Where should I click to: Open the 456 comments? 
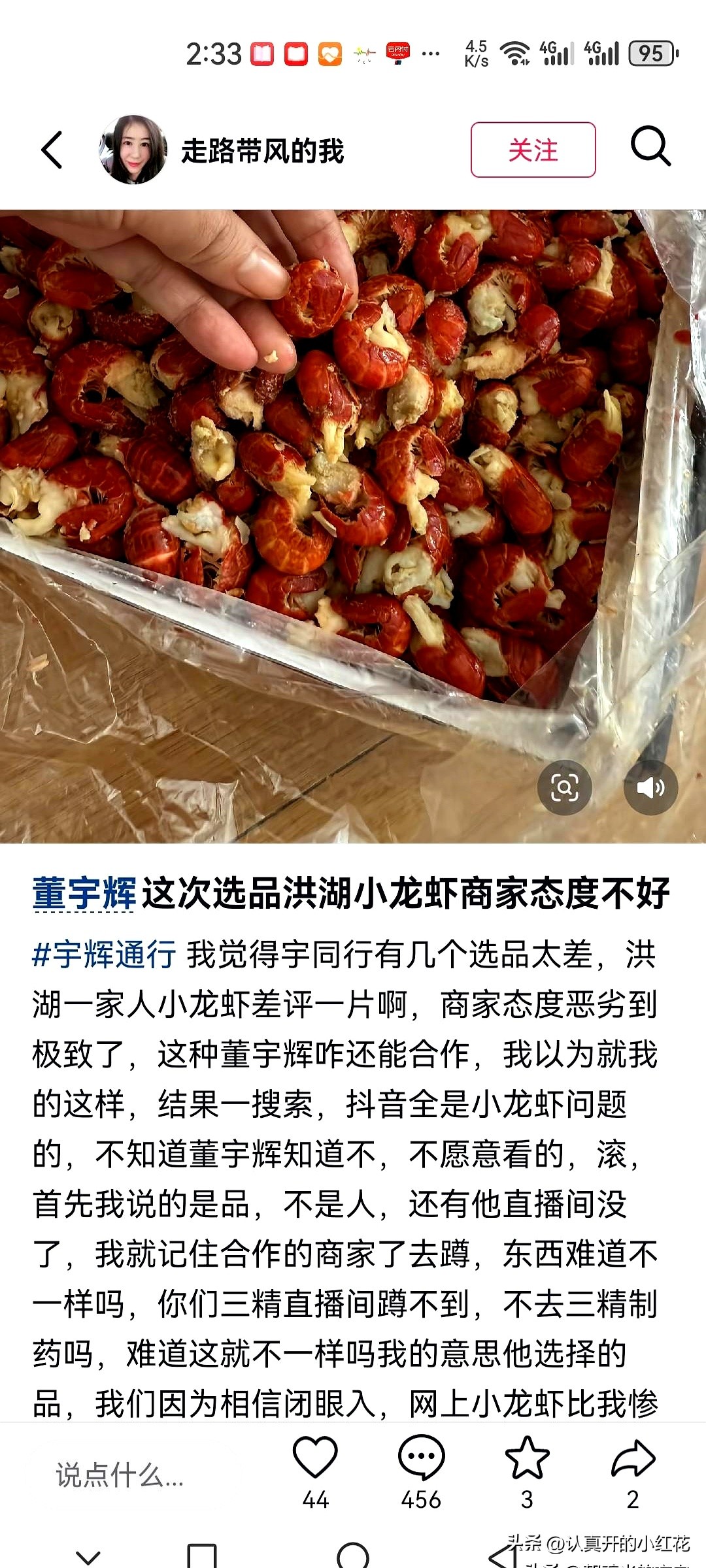point(421,1458)
